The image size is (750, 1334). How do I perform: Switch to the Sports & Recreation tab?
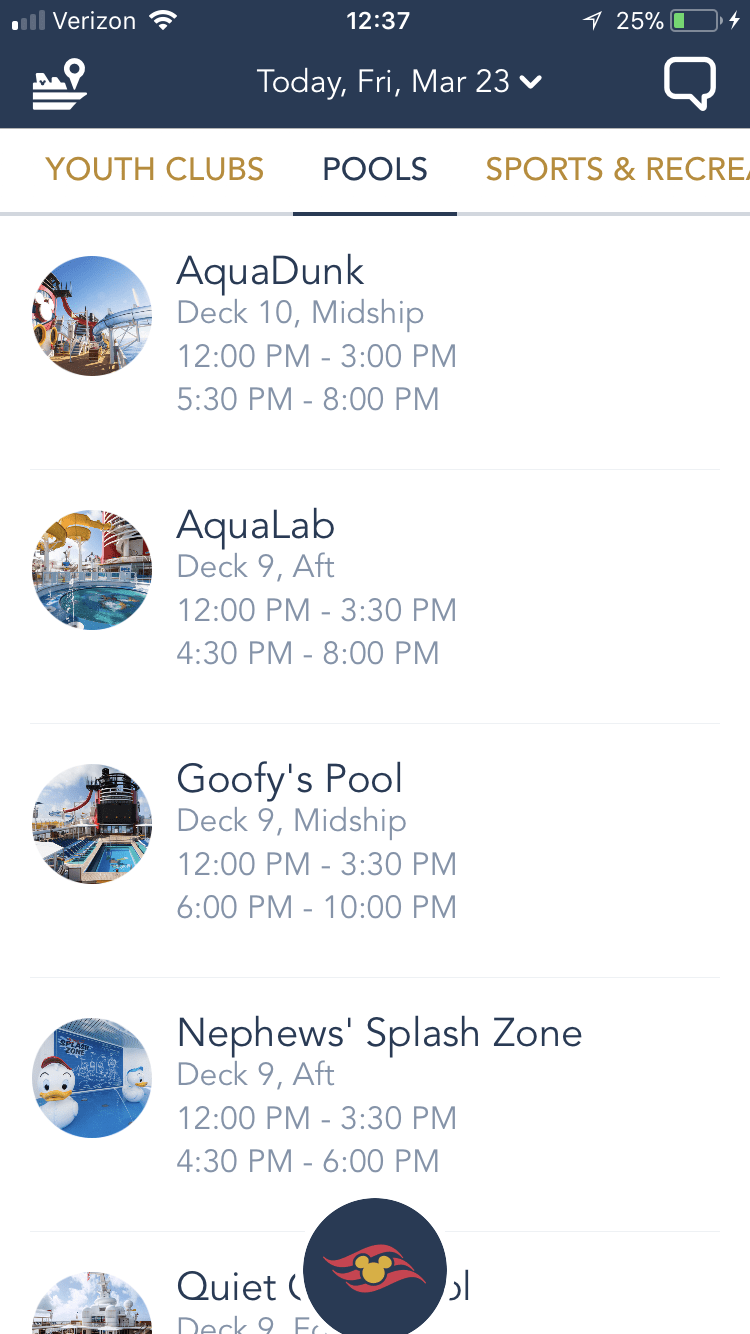click(x=616, y=170)
